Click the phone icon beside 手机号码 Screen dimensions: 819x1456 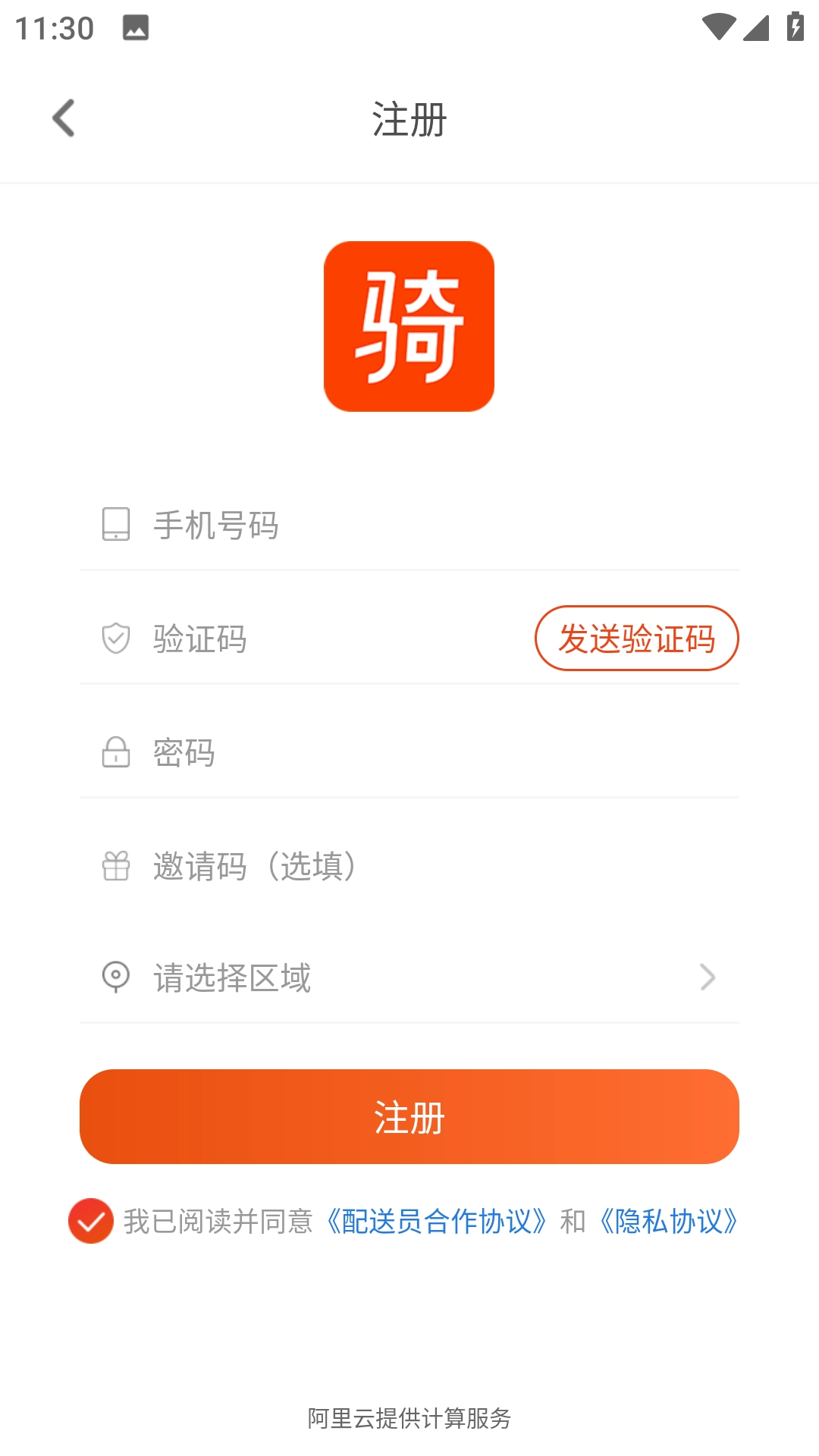pyautogui.click(x=115, y=525)
